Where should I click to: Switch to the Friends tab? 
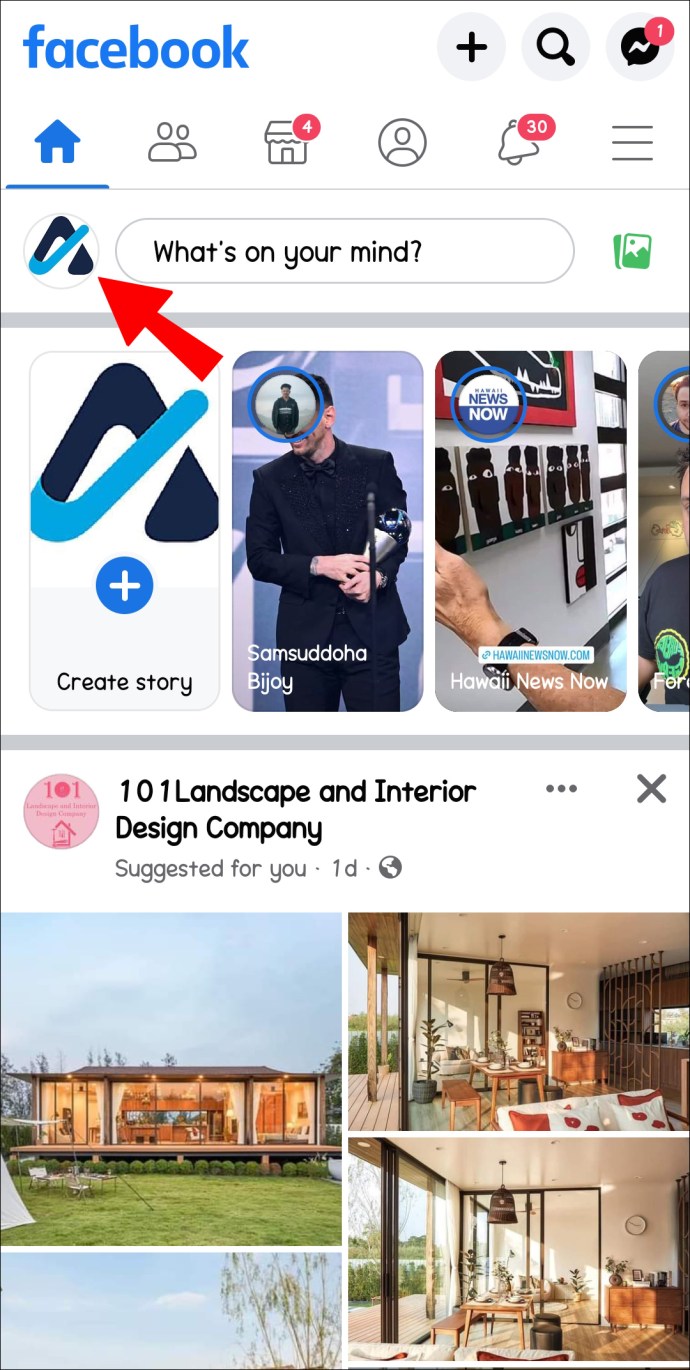click(x=172, y=143)
